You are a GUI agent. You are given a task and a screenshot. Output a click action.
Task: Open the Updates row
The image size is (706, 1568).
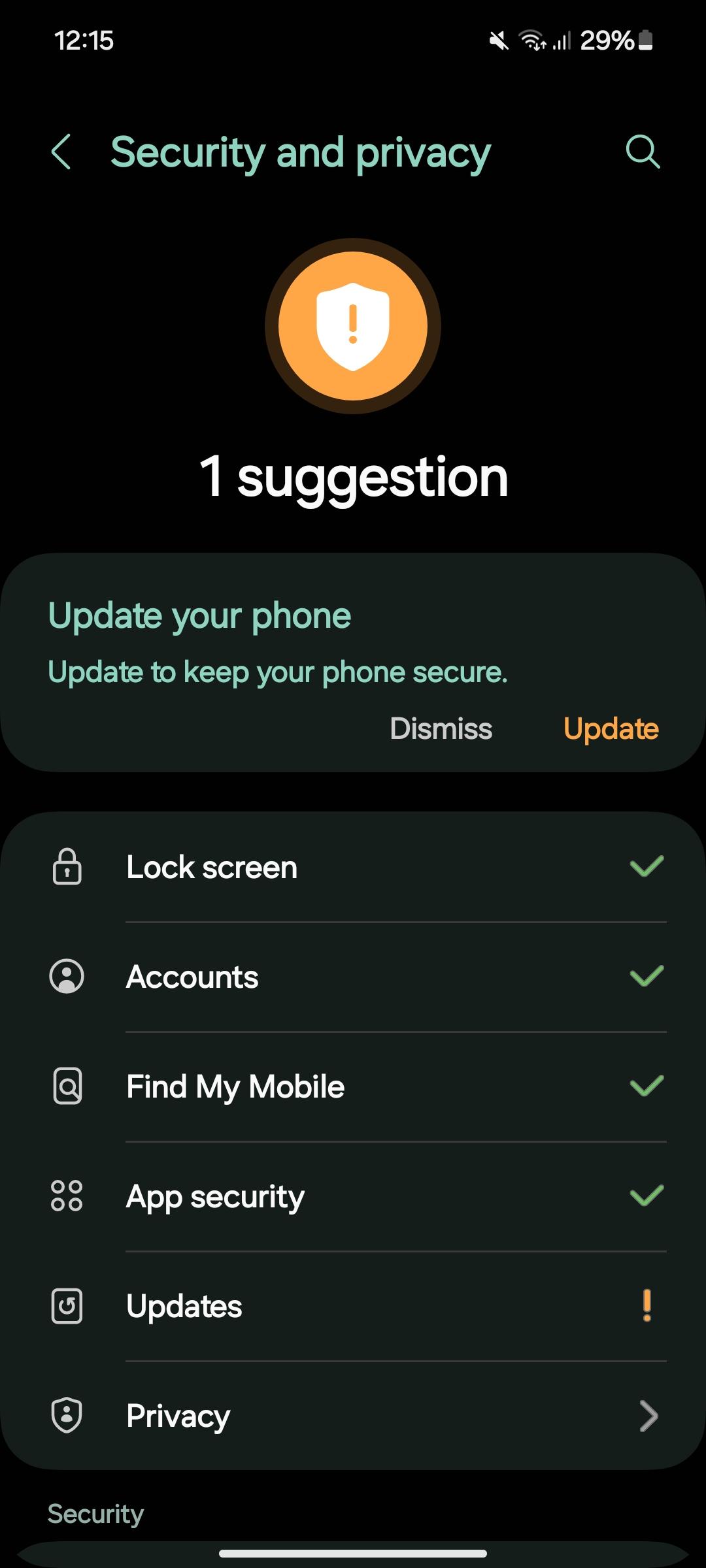click(x=353, y=1306)
